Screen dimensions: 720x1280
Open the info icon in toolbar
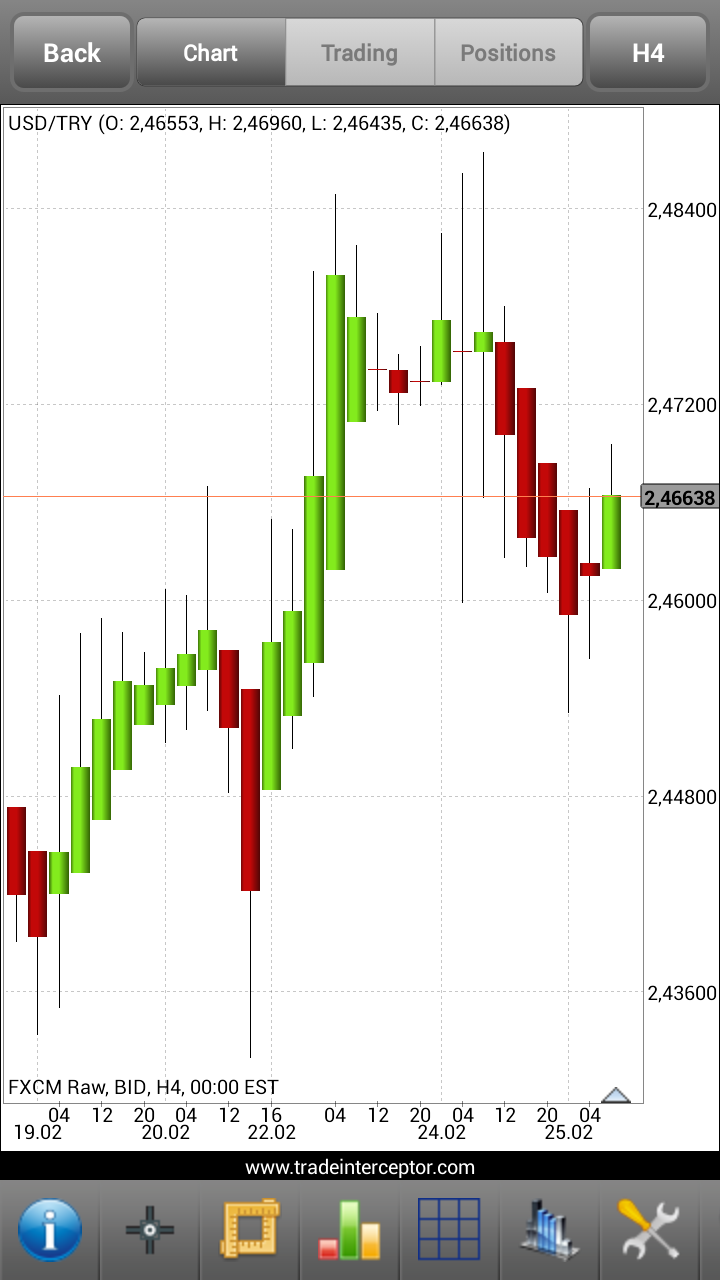[x=50, y=1230]
